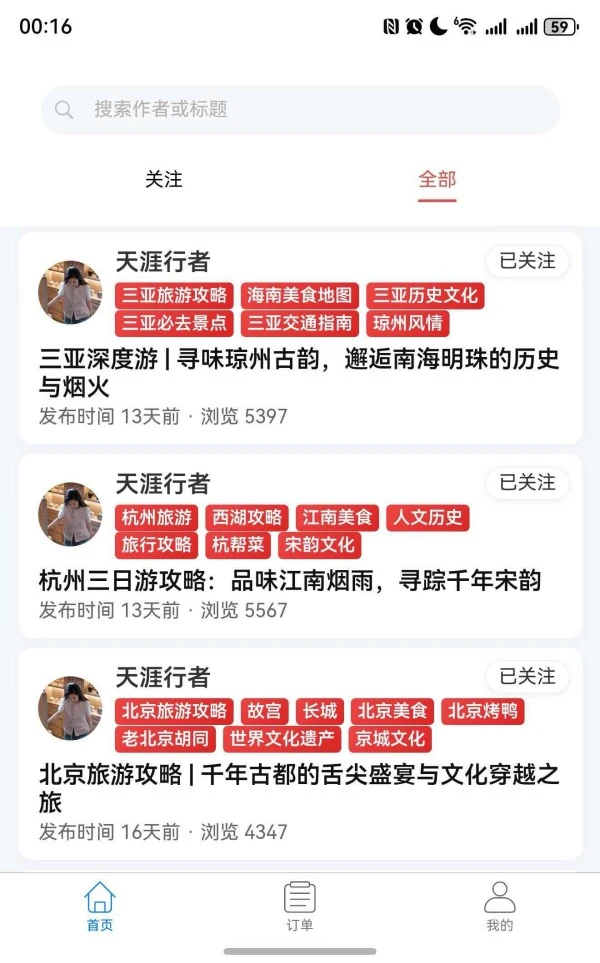Screen dimensions: 600x963
Task: Open the 北京旅游攻略 article card
Action: (300, 787)
